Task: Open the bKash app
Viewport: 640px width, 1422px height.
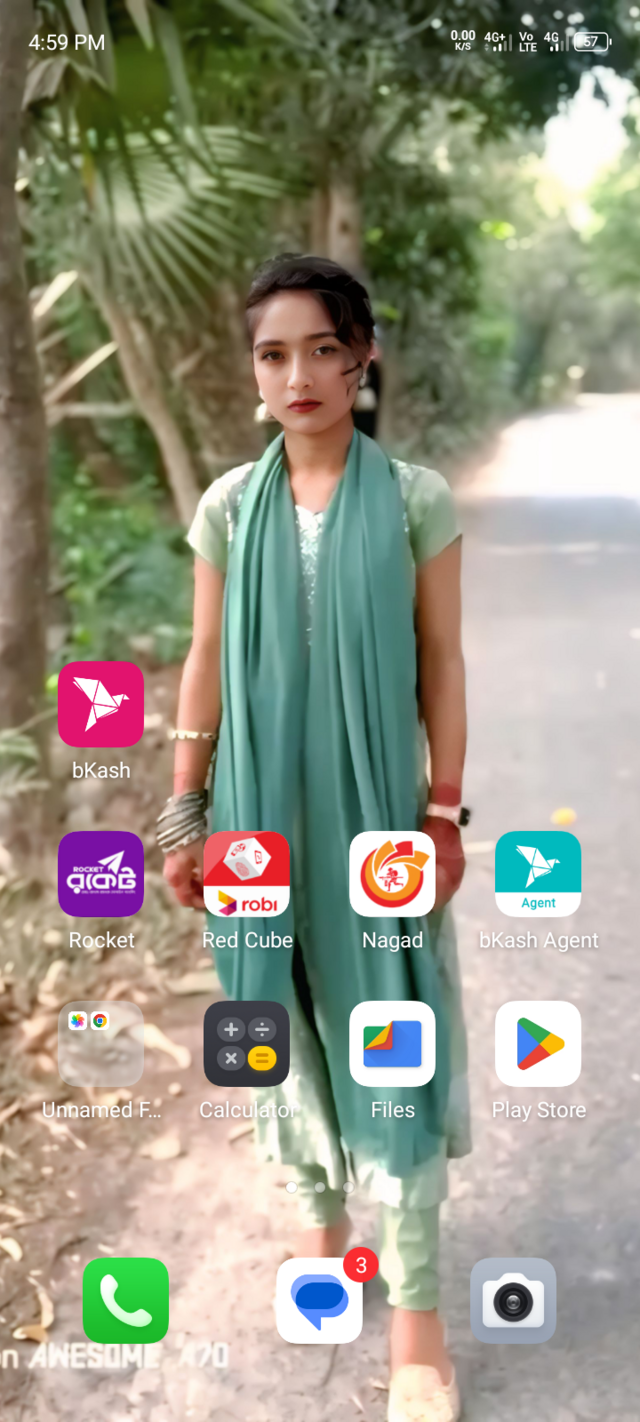Action: tap(101, 704)
